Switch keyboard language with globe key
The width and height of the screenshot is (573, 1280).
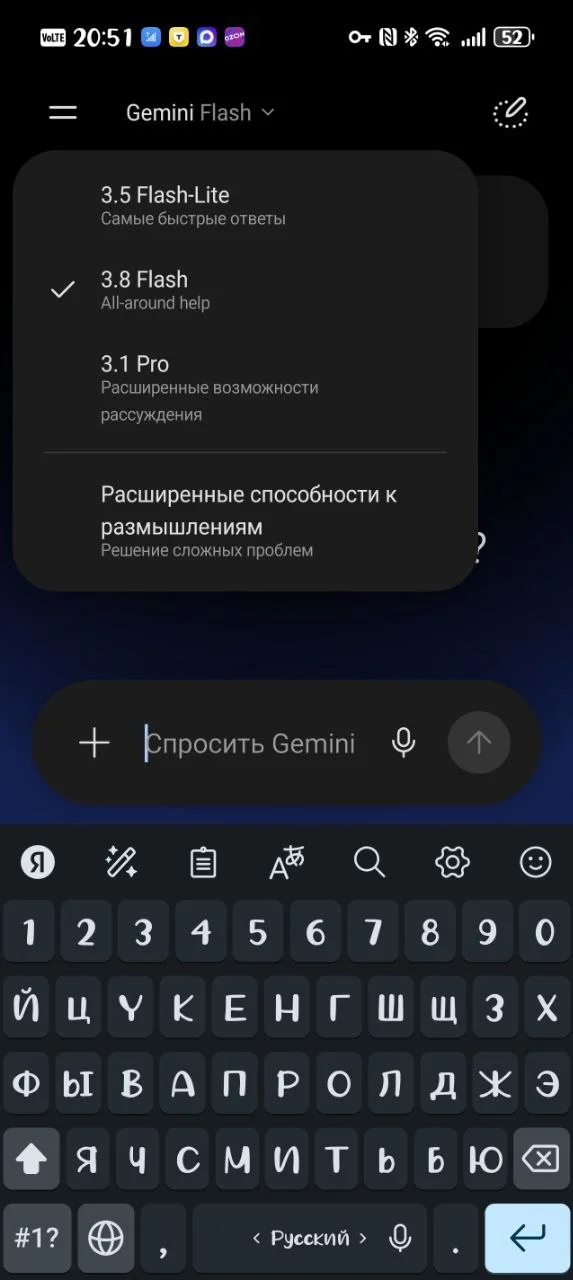tap(106, 1238)
